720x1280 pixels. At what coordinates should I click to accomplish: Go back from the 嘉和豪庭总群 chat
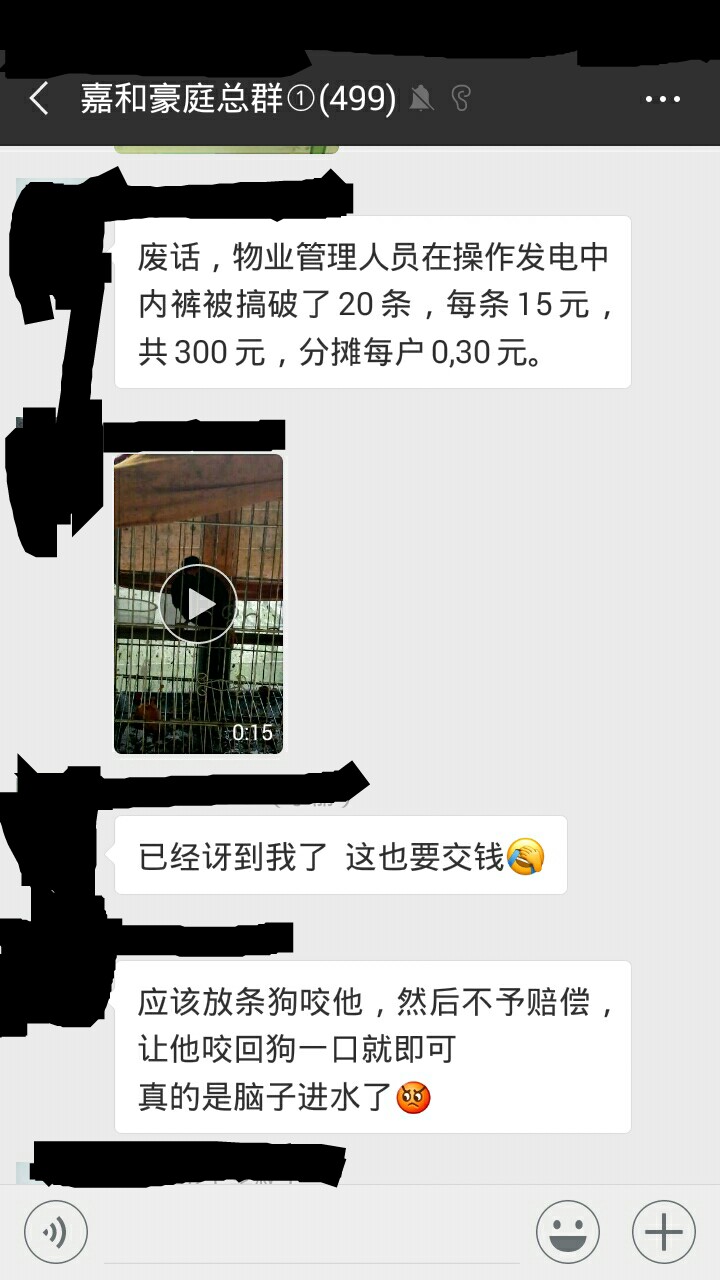(39, 99)
